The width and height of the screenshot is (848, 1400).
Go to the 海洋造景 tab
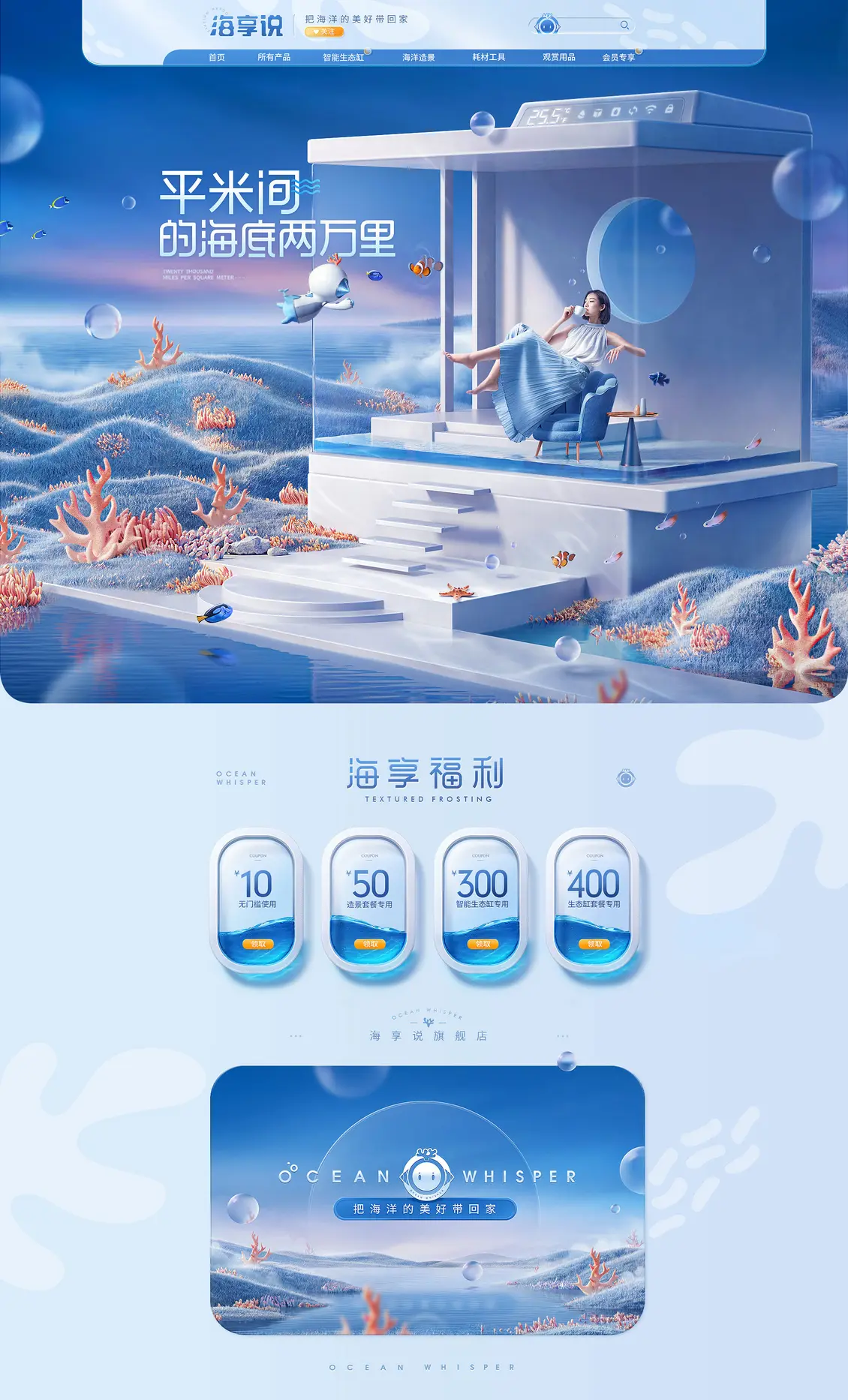pyautogui.click(x=419, y=57)
